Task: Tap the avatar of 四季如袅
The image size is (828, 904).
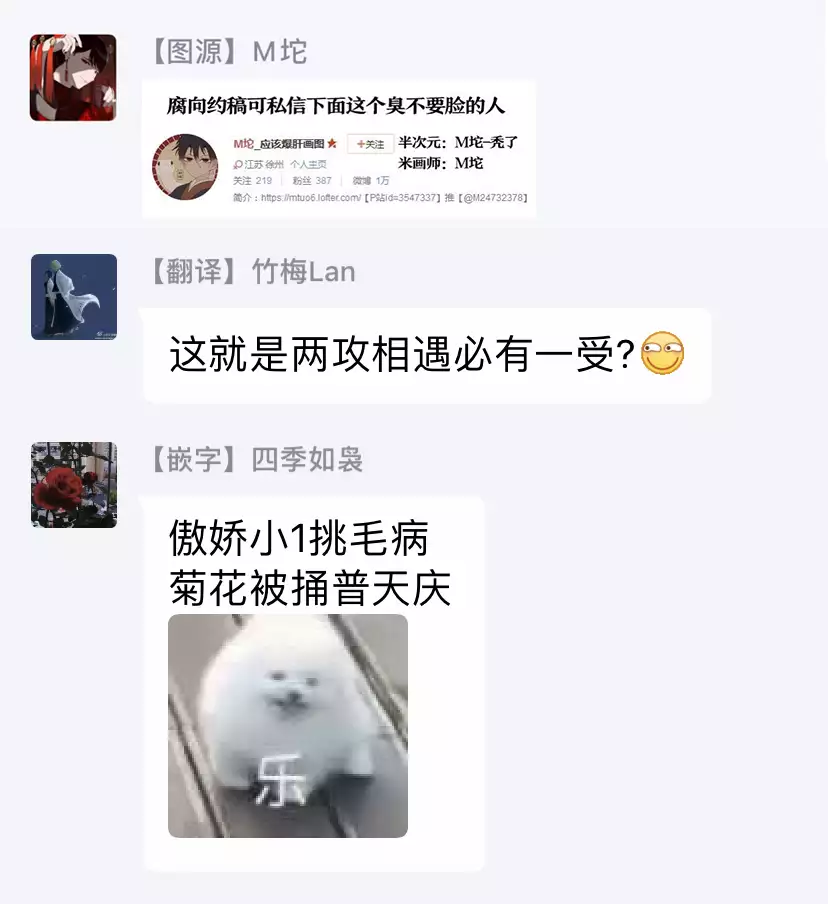Action: tap(73, 485)
